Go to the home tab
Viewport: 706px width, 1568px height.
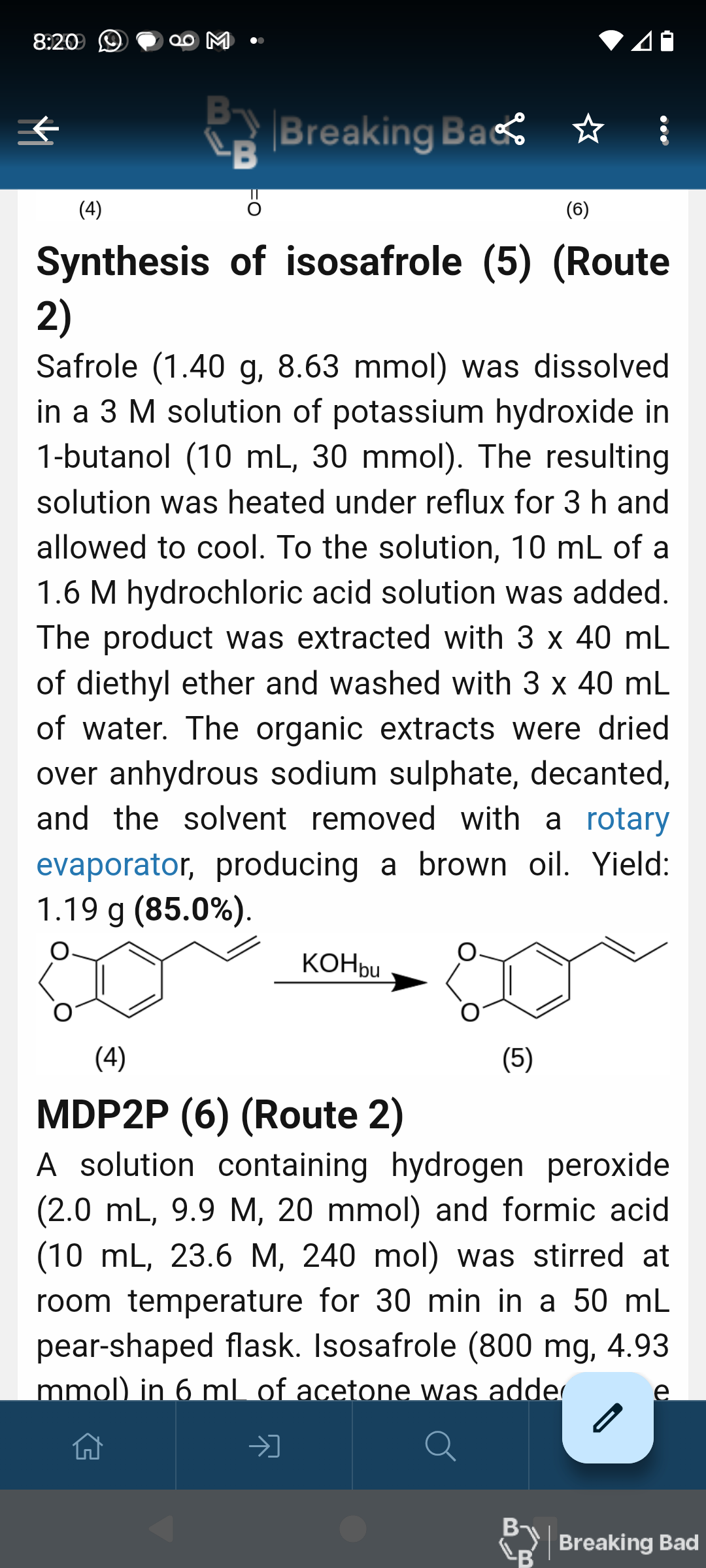88,1446
